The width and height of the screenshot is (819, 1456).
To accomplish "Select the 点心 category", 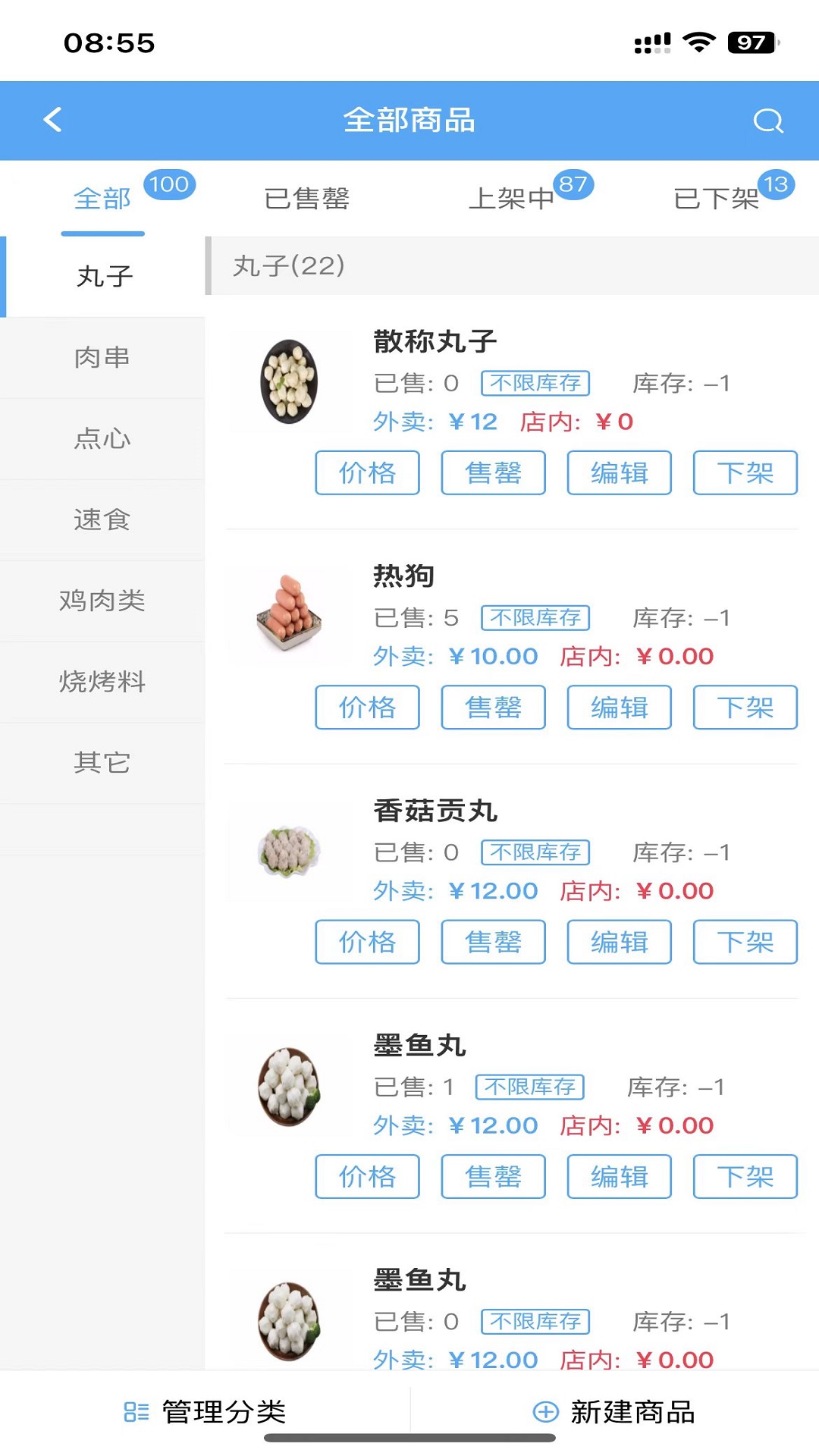I will (x=102, y=438).
